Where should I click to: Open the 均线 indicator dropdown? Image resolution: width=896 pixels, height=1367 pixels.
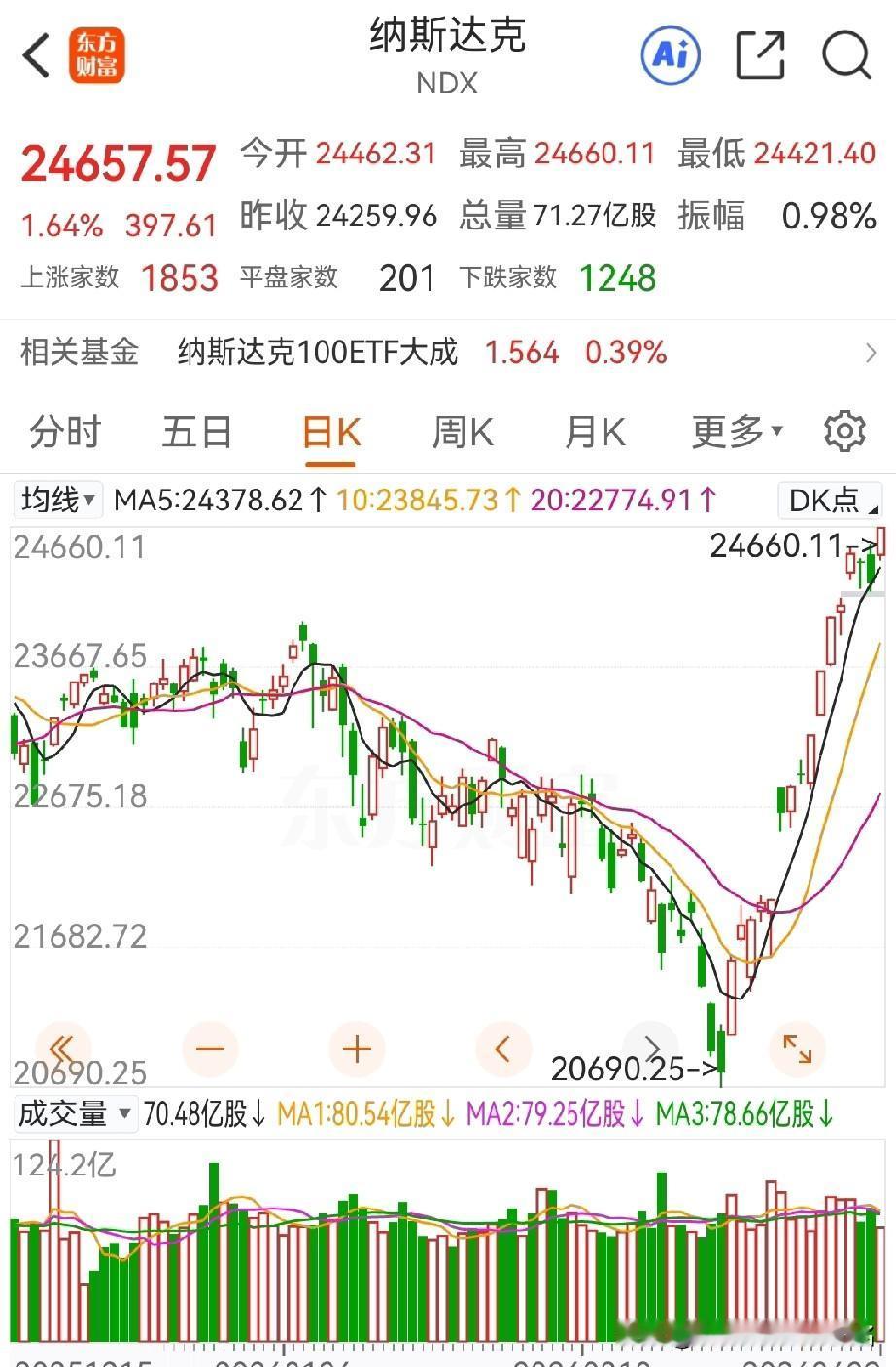pos(57,500)
